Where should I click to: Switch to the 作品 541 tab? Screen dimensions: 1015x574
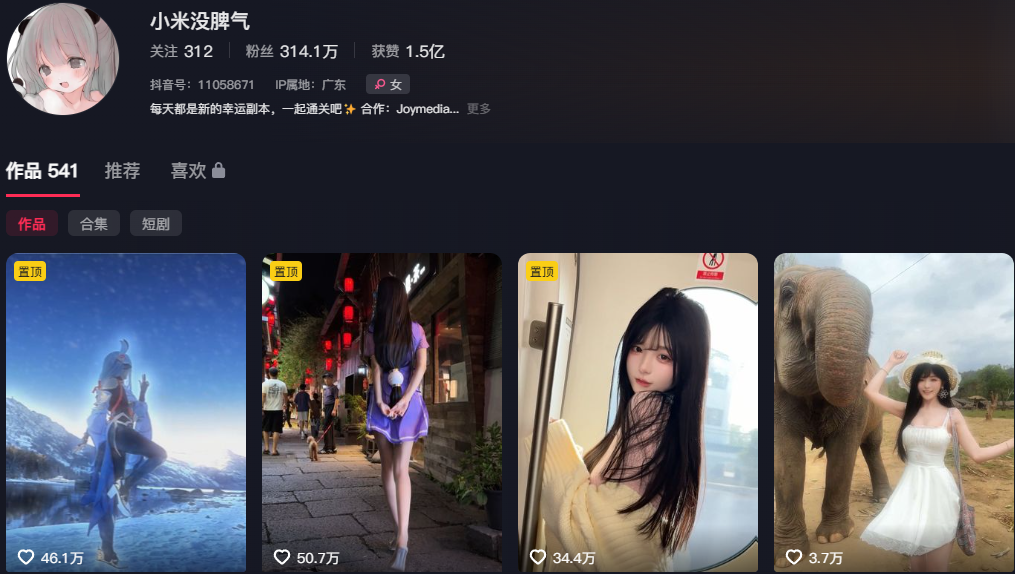point(42,171)
